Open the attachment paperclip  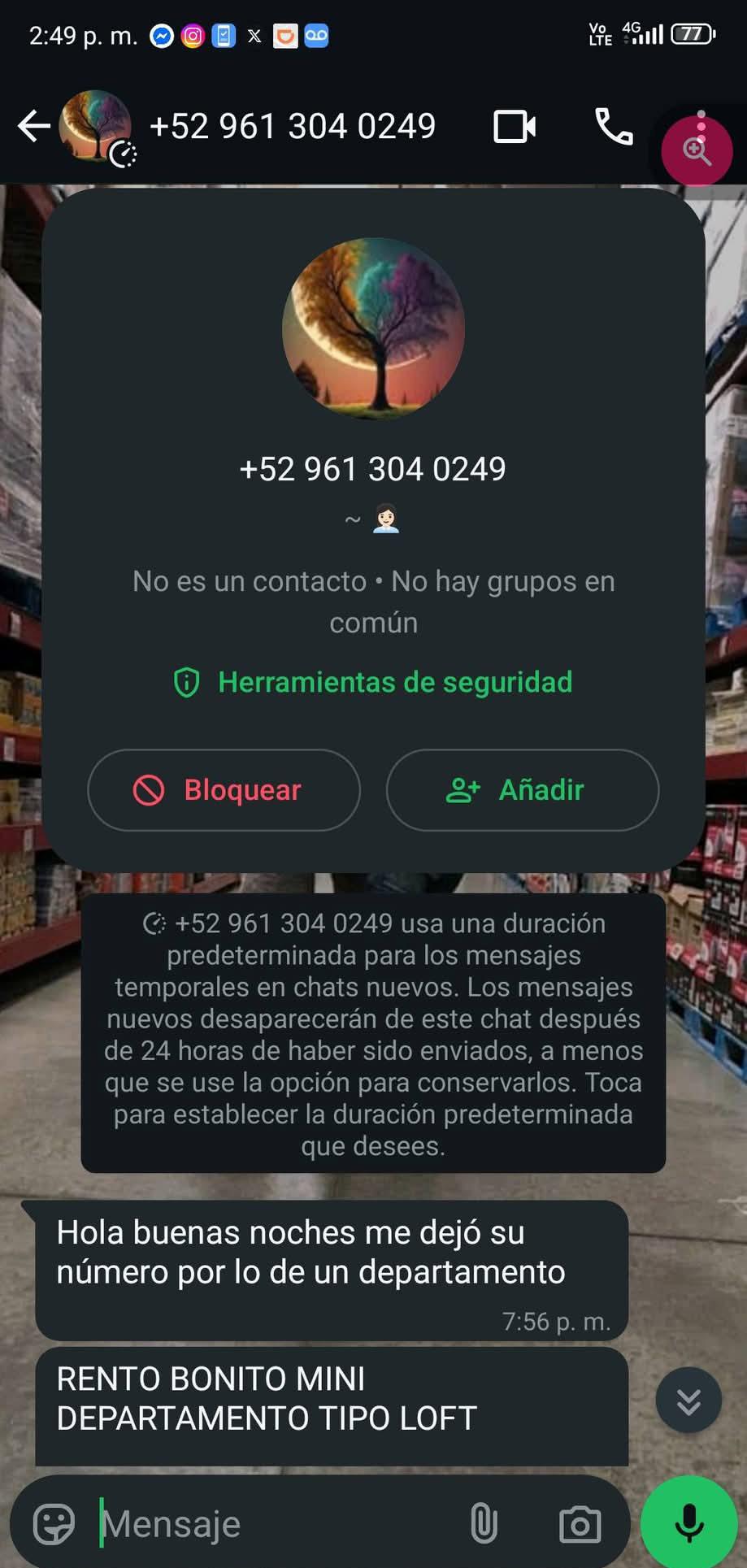[x=484, y=1524]
